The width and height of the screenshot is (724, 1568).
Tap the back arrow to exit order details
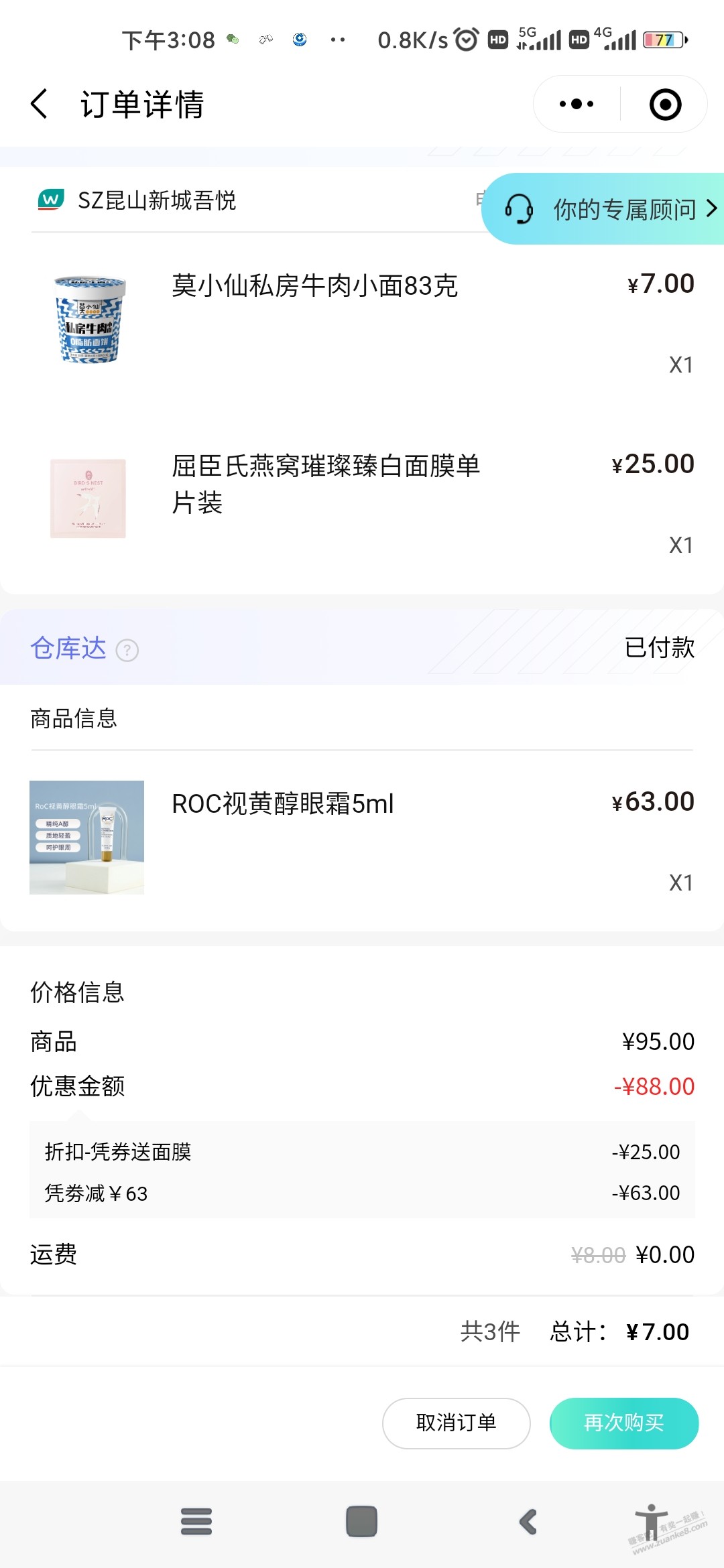coord(38,104)
